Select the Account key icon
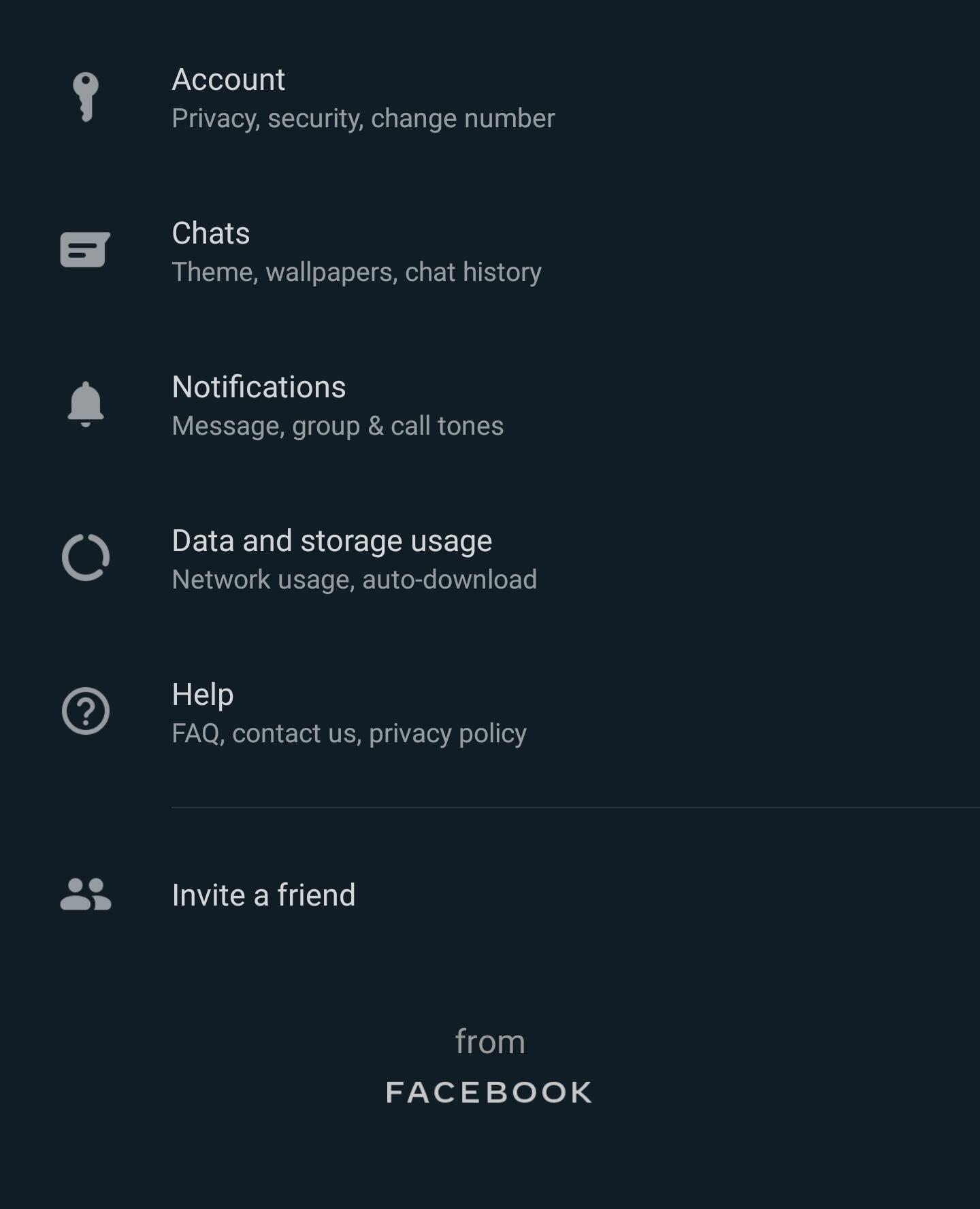Viewport: 980px width, 1209px height. pyautogui.click(x=84, y=97)
